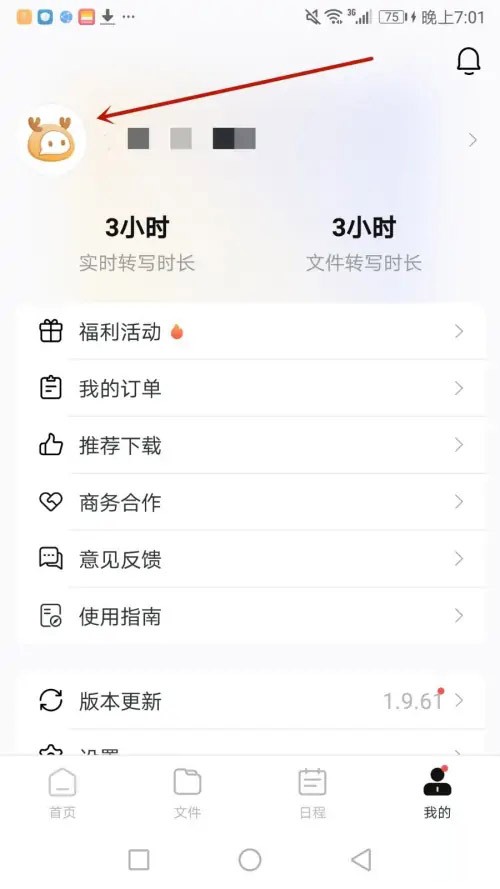Send feedback via 意见反馈

(x=250, y=558)
